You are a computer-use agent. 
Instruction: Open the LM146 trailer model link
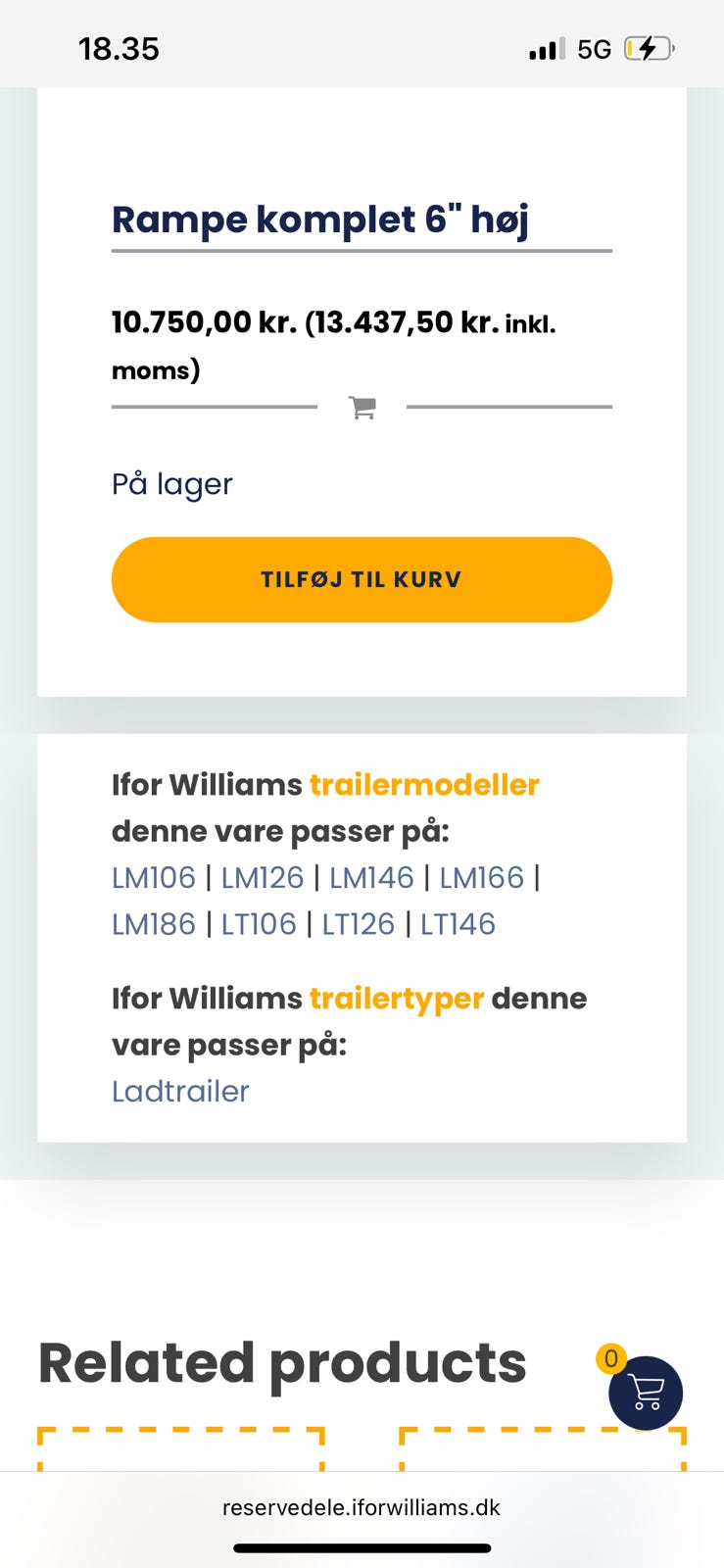(x=372, y=878)
